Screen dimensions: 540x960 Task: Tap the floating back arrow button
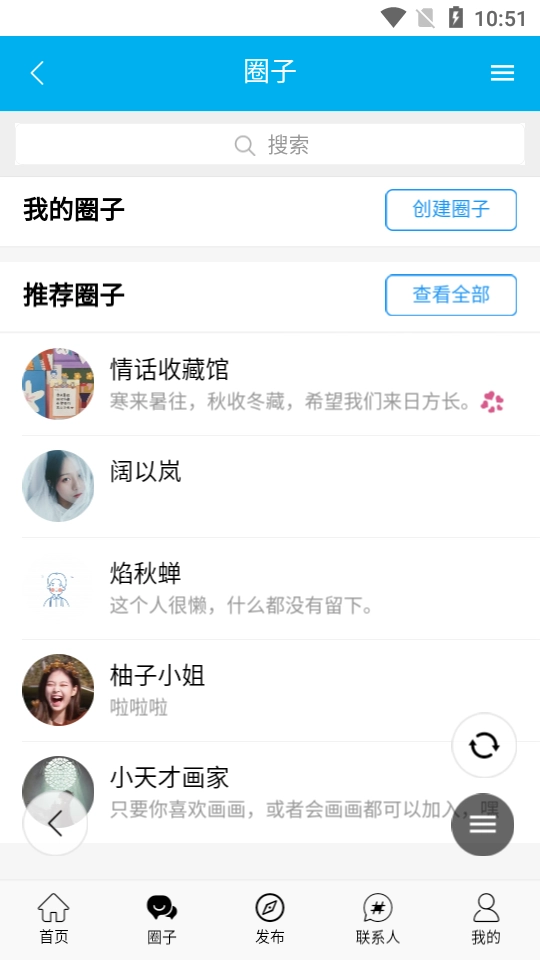[x=55, y=824]
